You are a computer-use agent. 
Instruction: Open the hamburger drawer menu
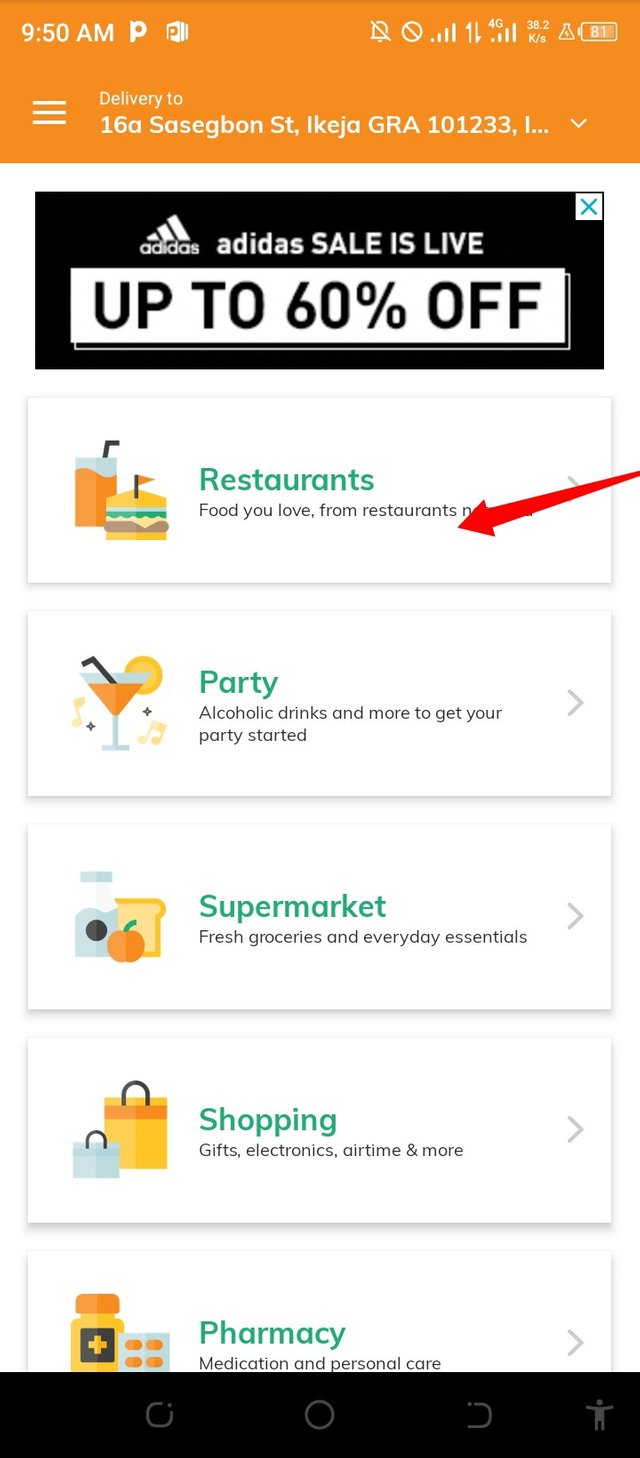click(49, 113)
